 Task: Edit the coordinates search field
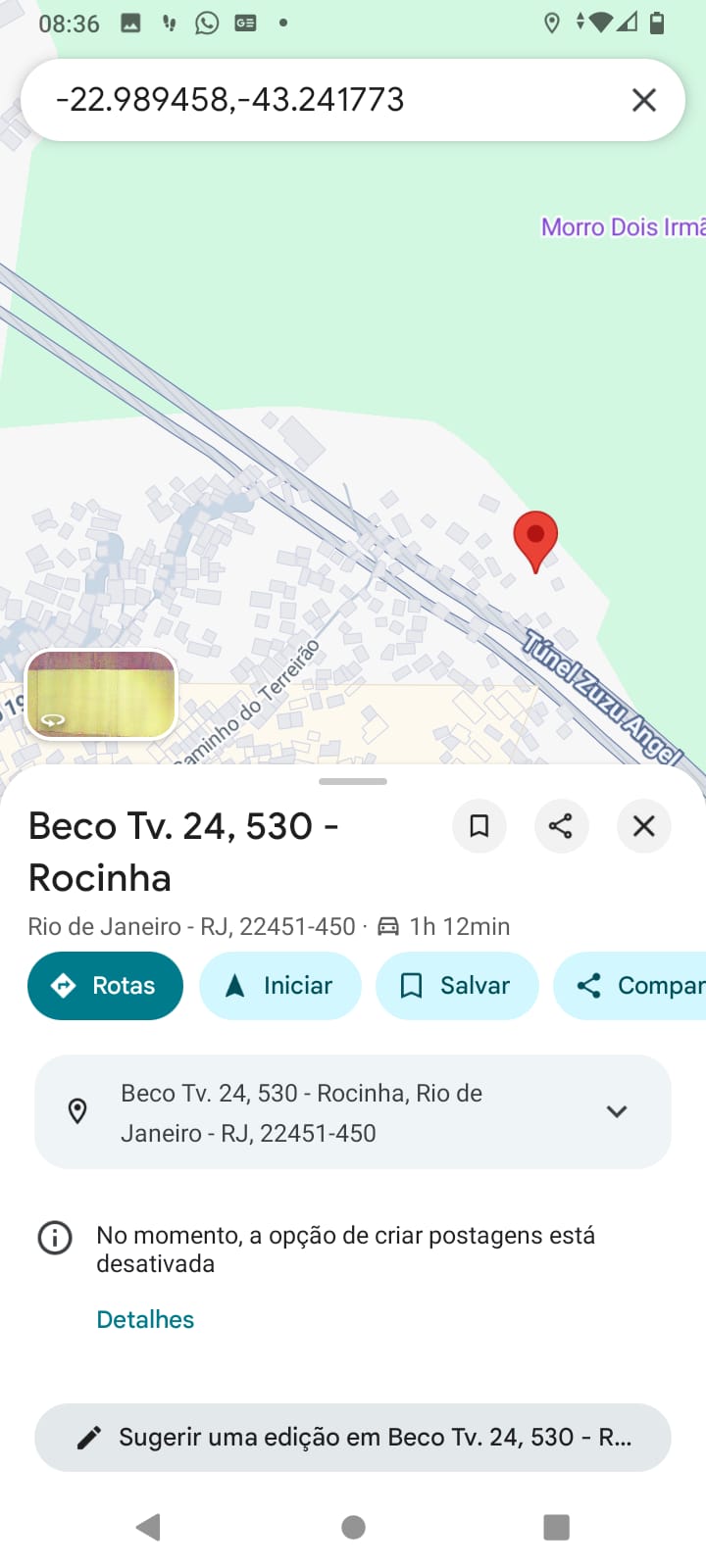pyautogui.click(x=294, y=100)
